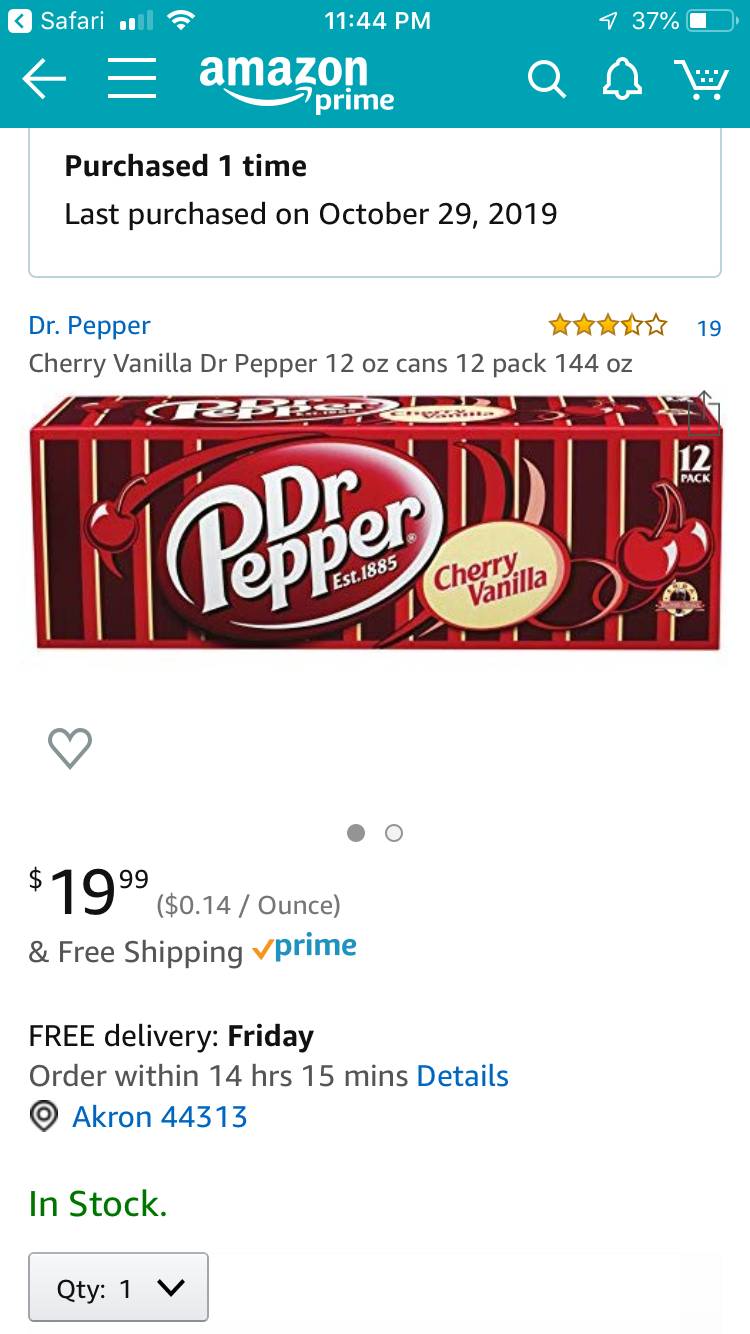Open notifications via the bell icon
Screen dimensions: 750x1334
622,80
